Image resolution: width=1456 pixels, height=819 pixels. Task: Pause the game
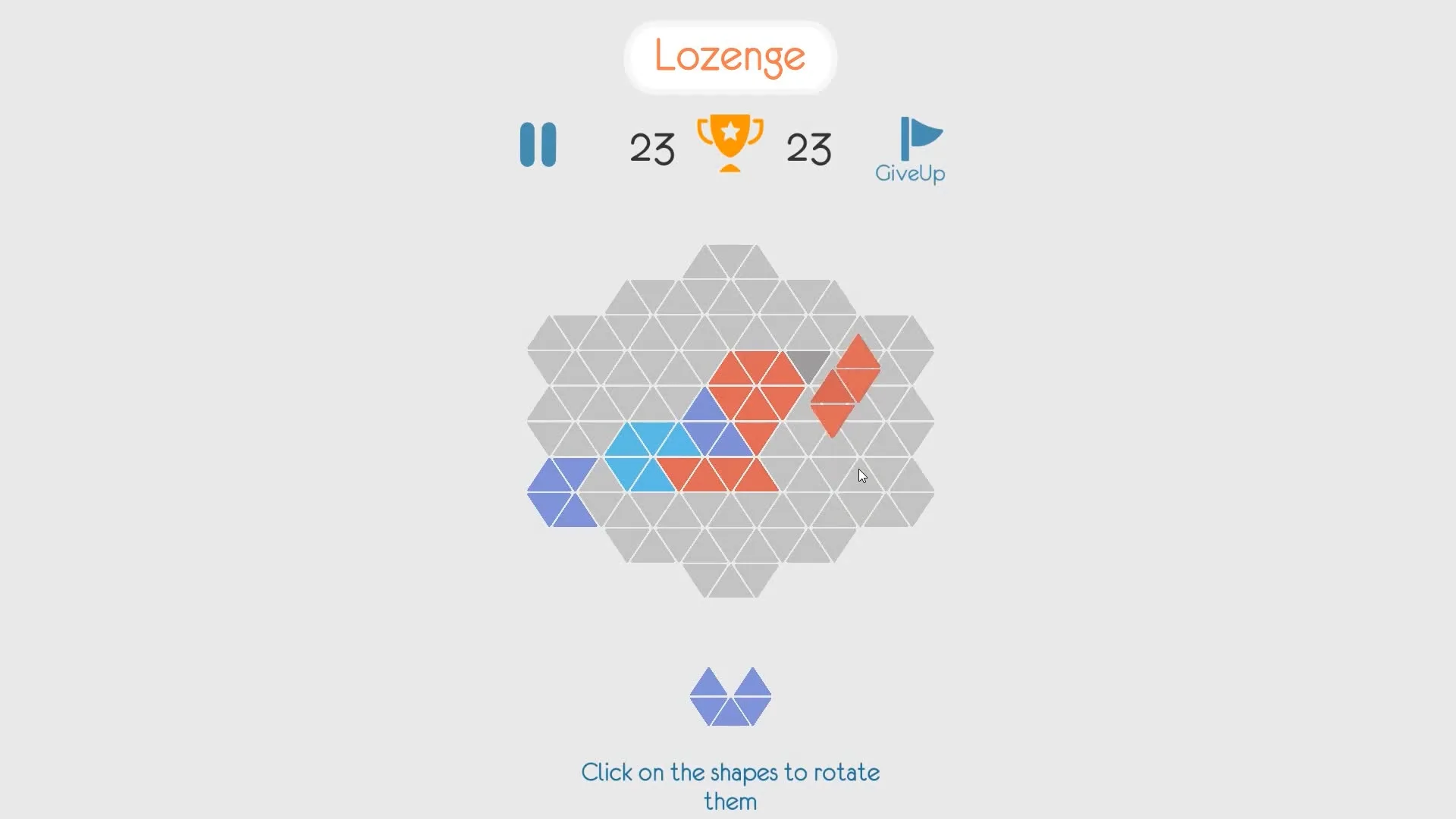tap(538, 144)
